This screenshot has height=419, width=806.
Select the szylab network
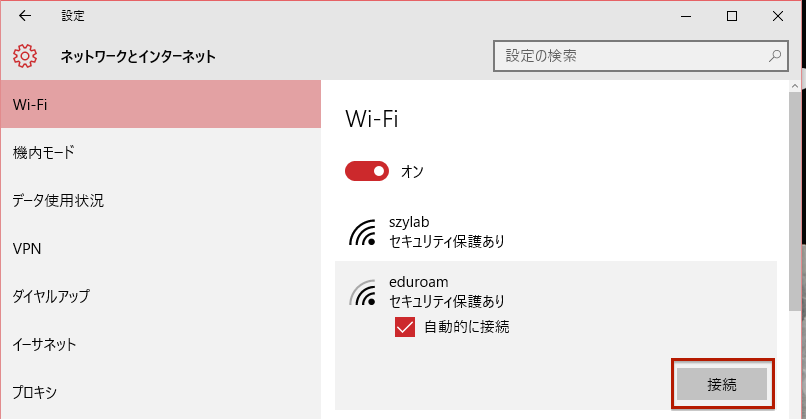(x=446, y=232)
